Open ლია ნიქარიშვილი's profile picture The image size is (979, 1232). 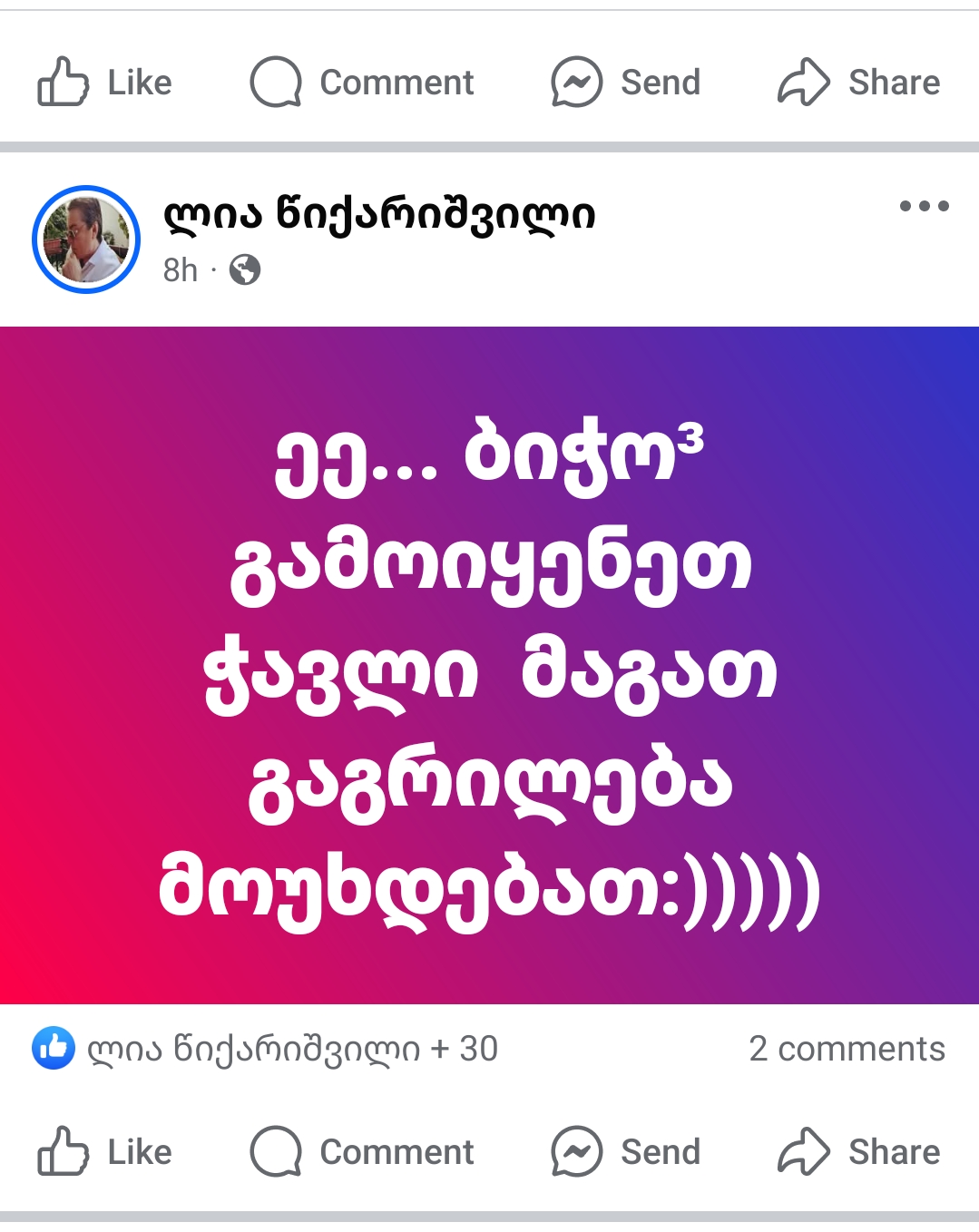point(86,240)
